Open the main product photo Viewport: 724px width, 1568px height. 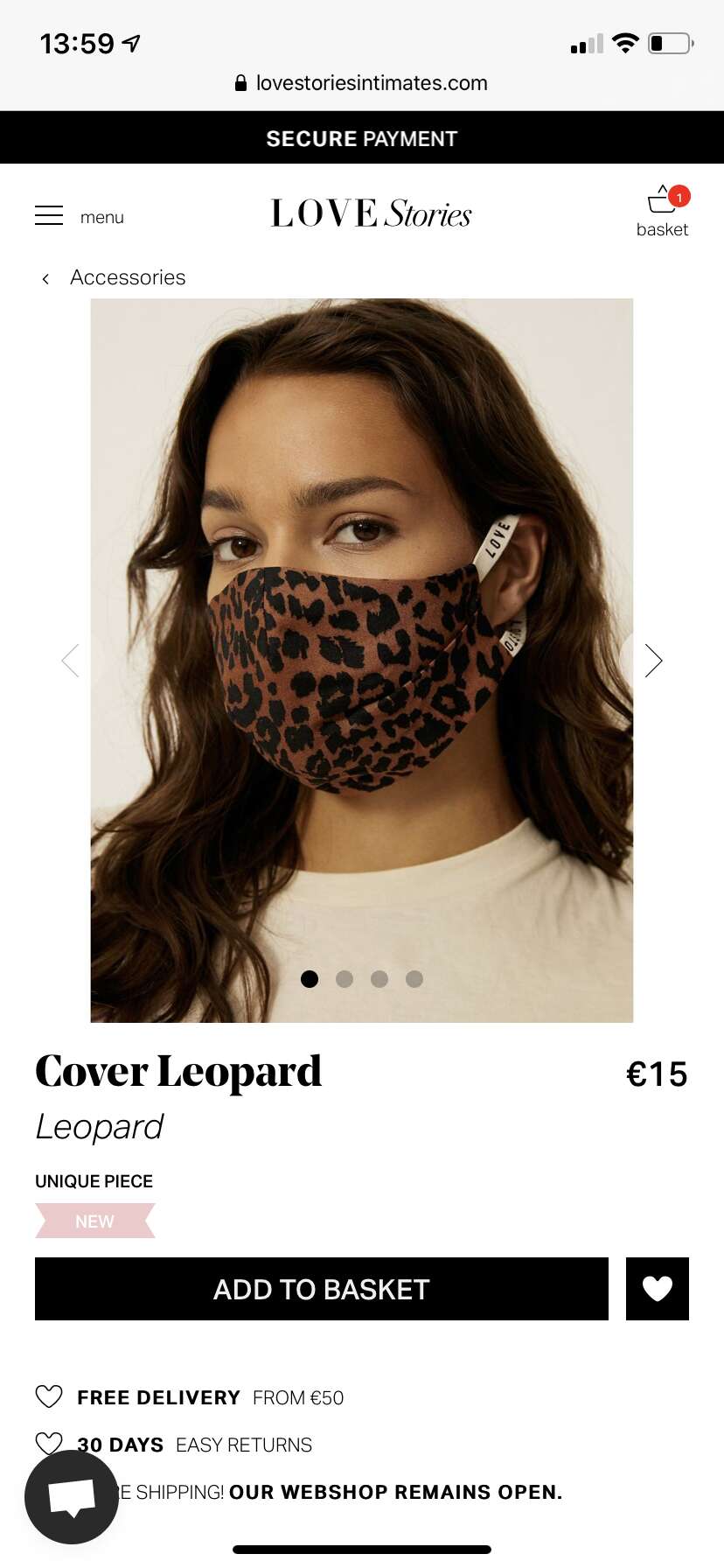(x=362, y=661)
